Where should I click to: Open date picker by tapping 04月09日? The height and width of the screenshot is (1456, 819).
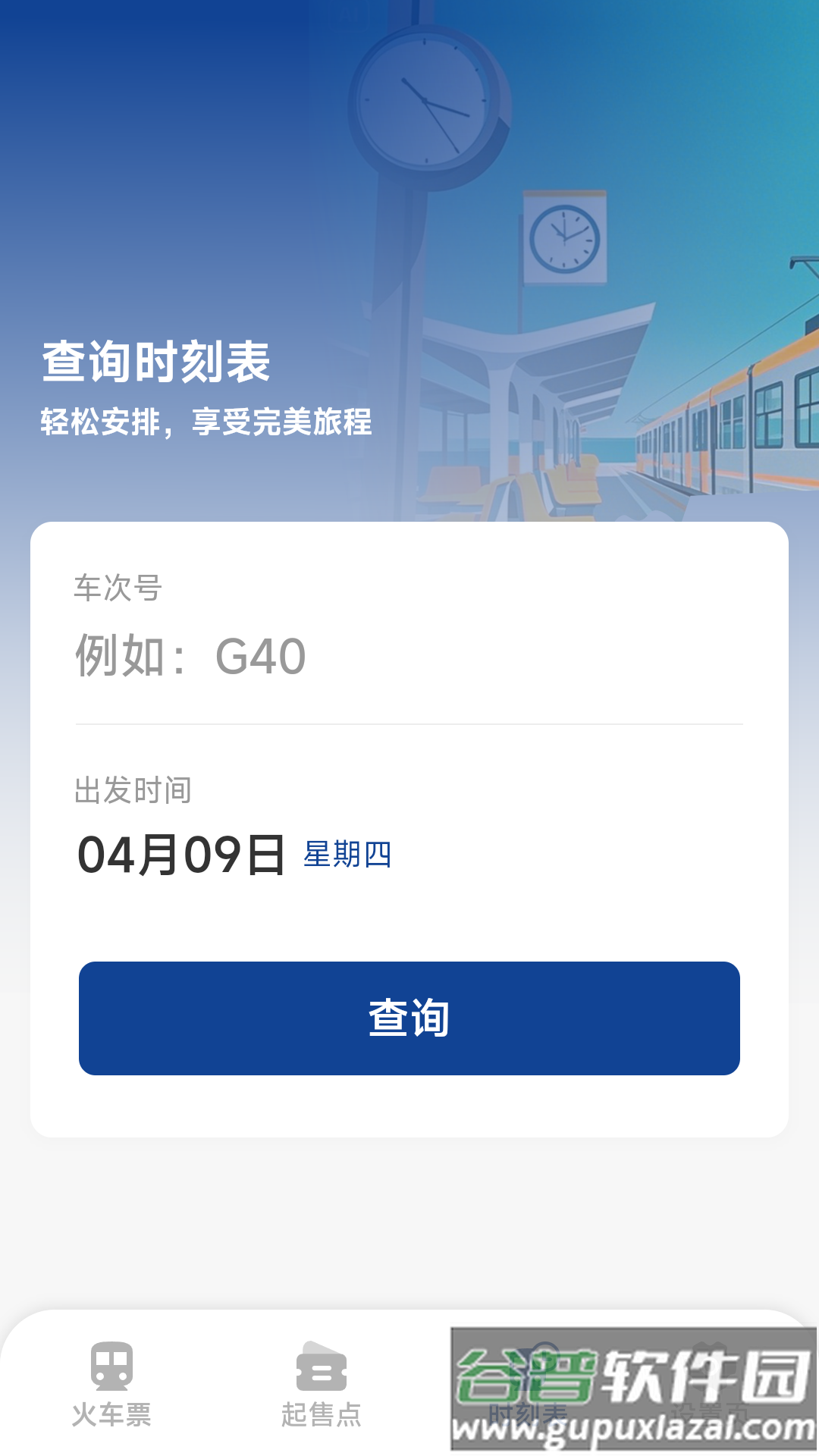tap(182, 853)
